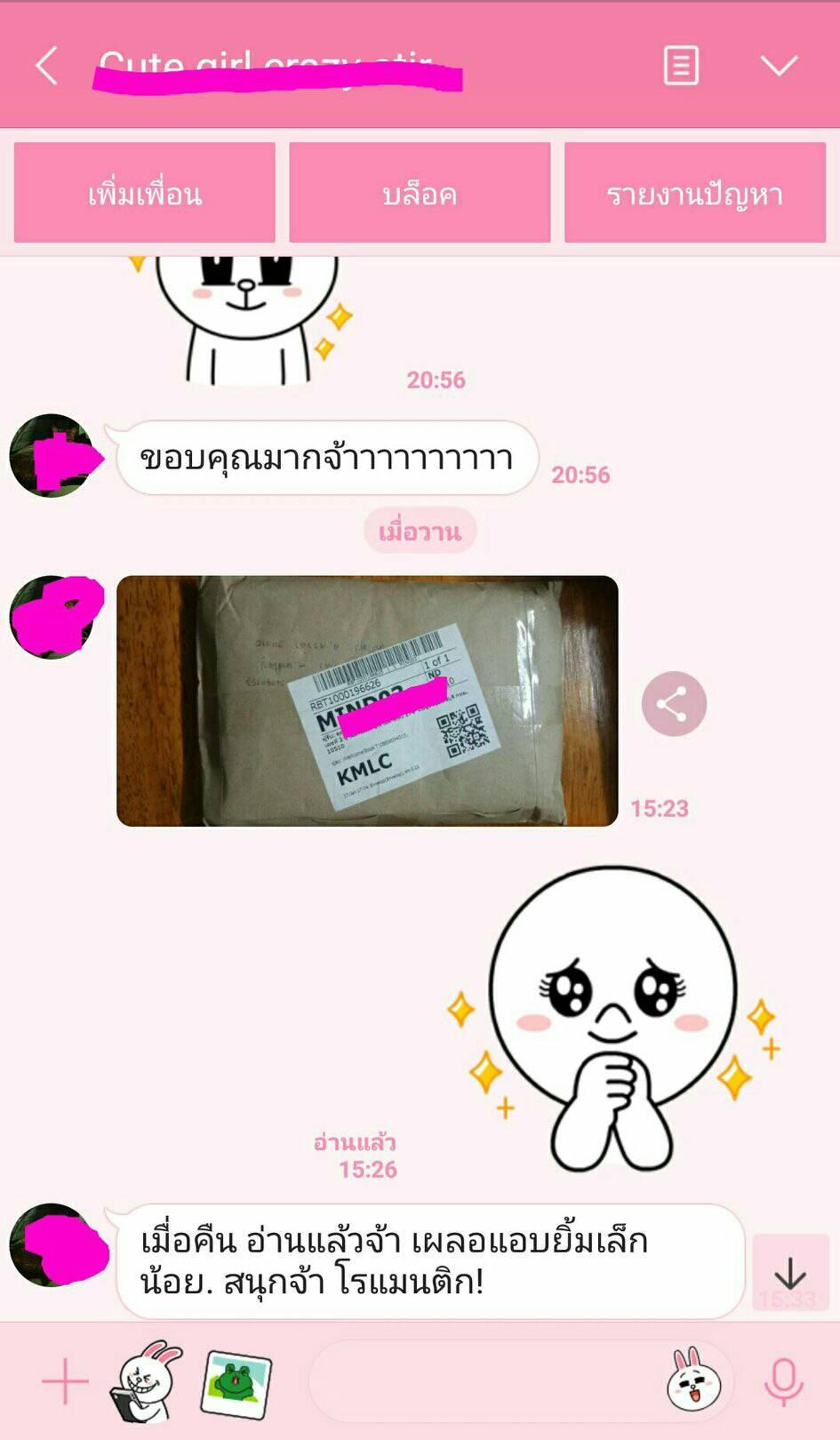Screen dimensions: 840x1440
Task: Record a voice message with microphone
Action: [784, 1382]
